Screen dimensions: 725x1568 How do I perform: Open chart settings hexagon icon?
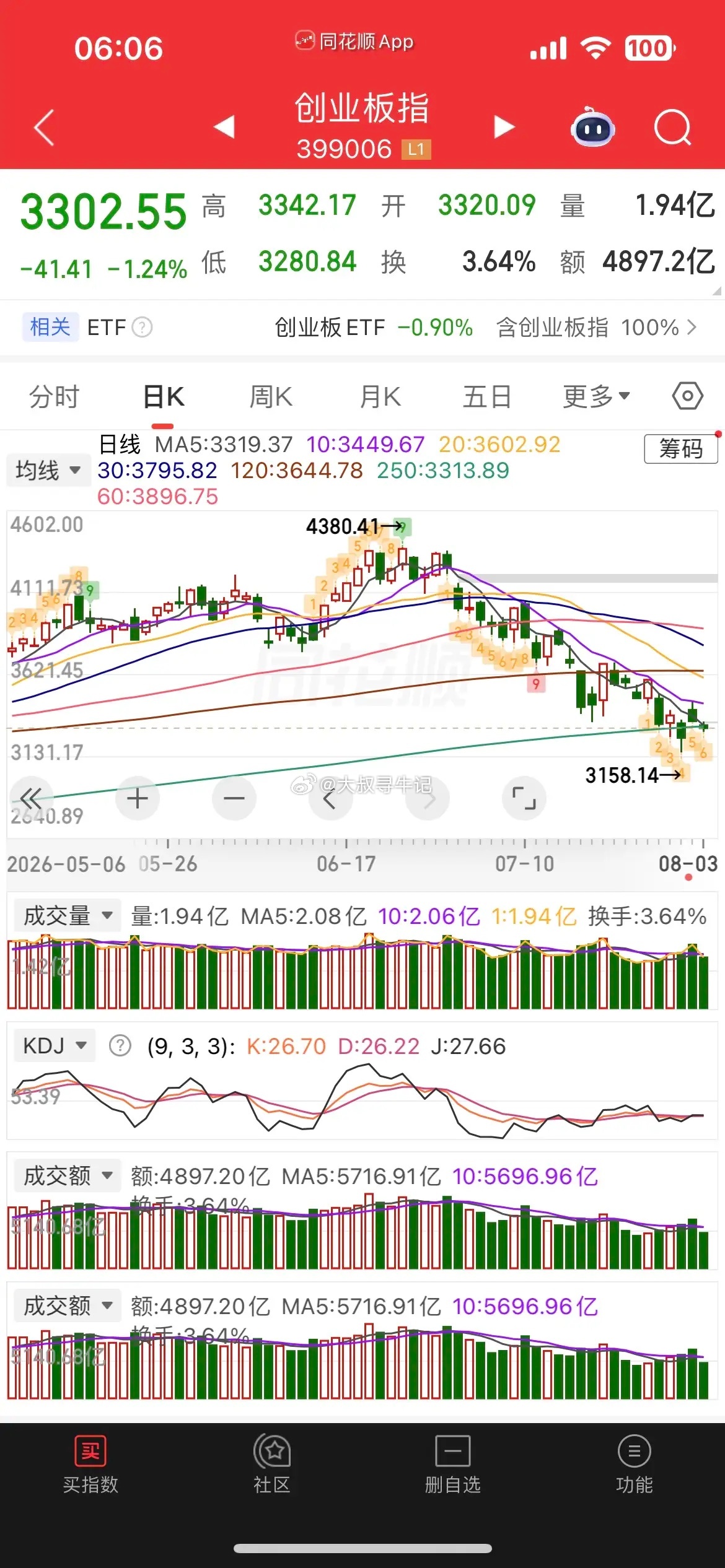coord(688,396)
